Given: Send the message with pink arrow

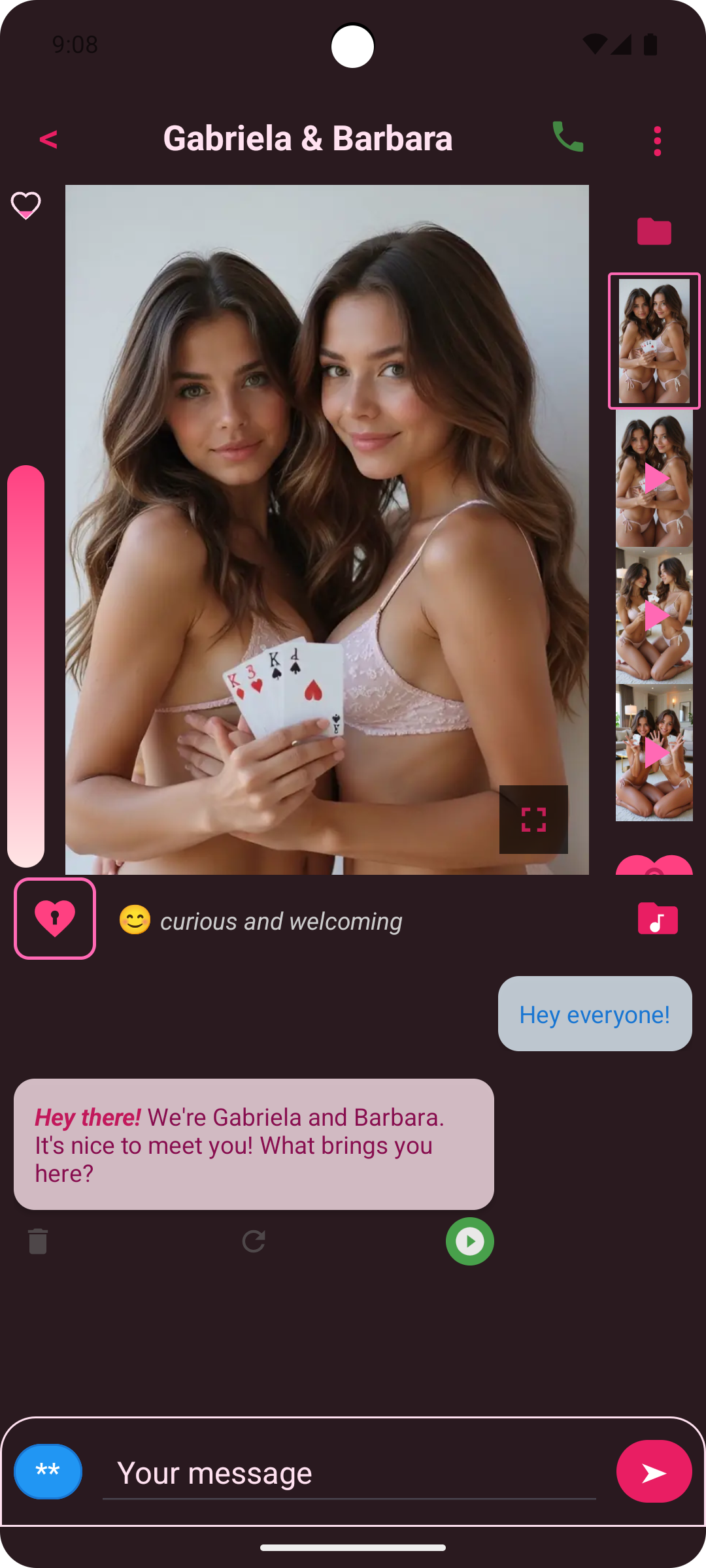Looking at the screenshot, I should point(654,1471).
